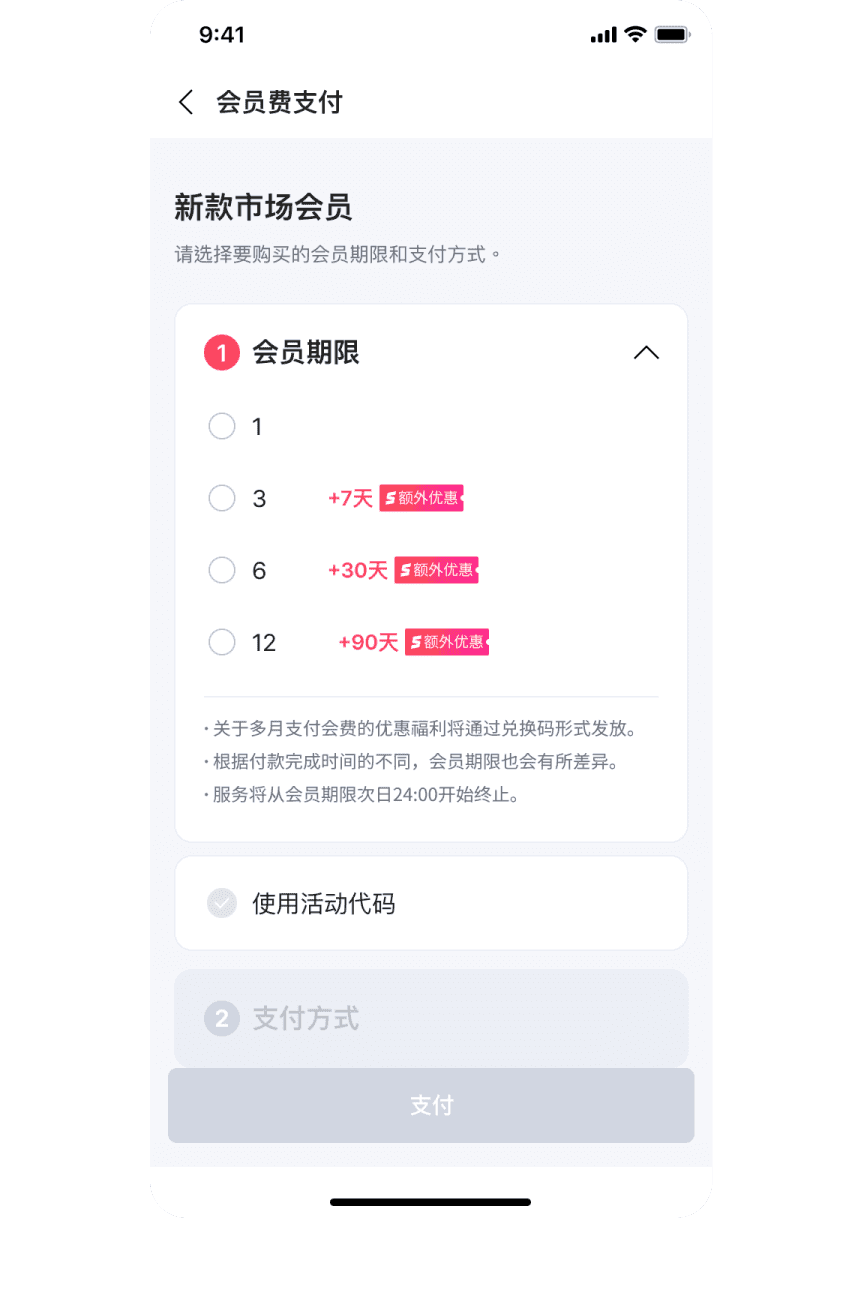
Task: Select the 1 month membership option
Action: [222, 427]
